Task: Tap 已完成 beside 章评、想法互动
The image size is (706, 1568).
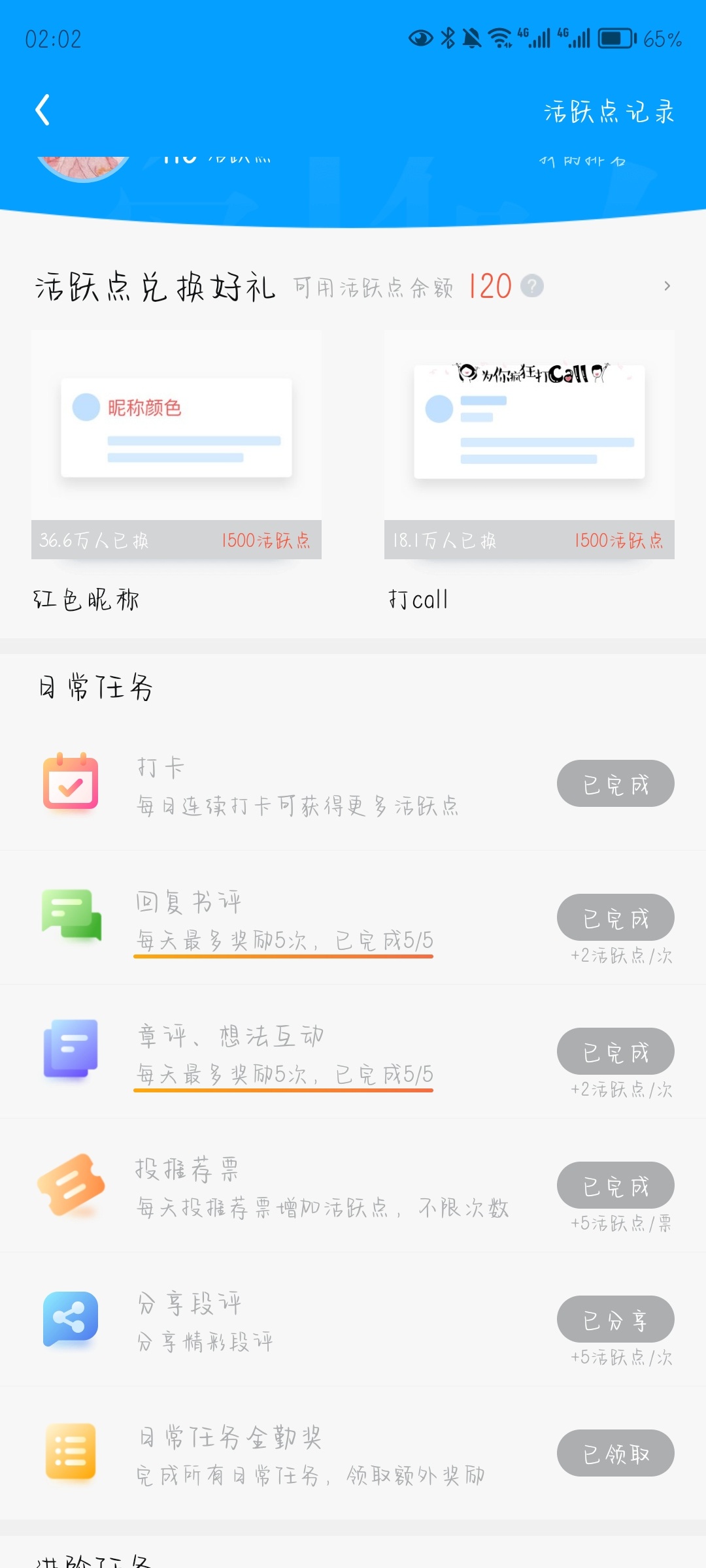Action: 616,1051
